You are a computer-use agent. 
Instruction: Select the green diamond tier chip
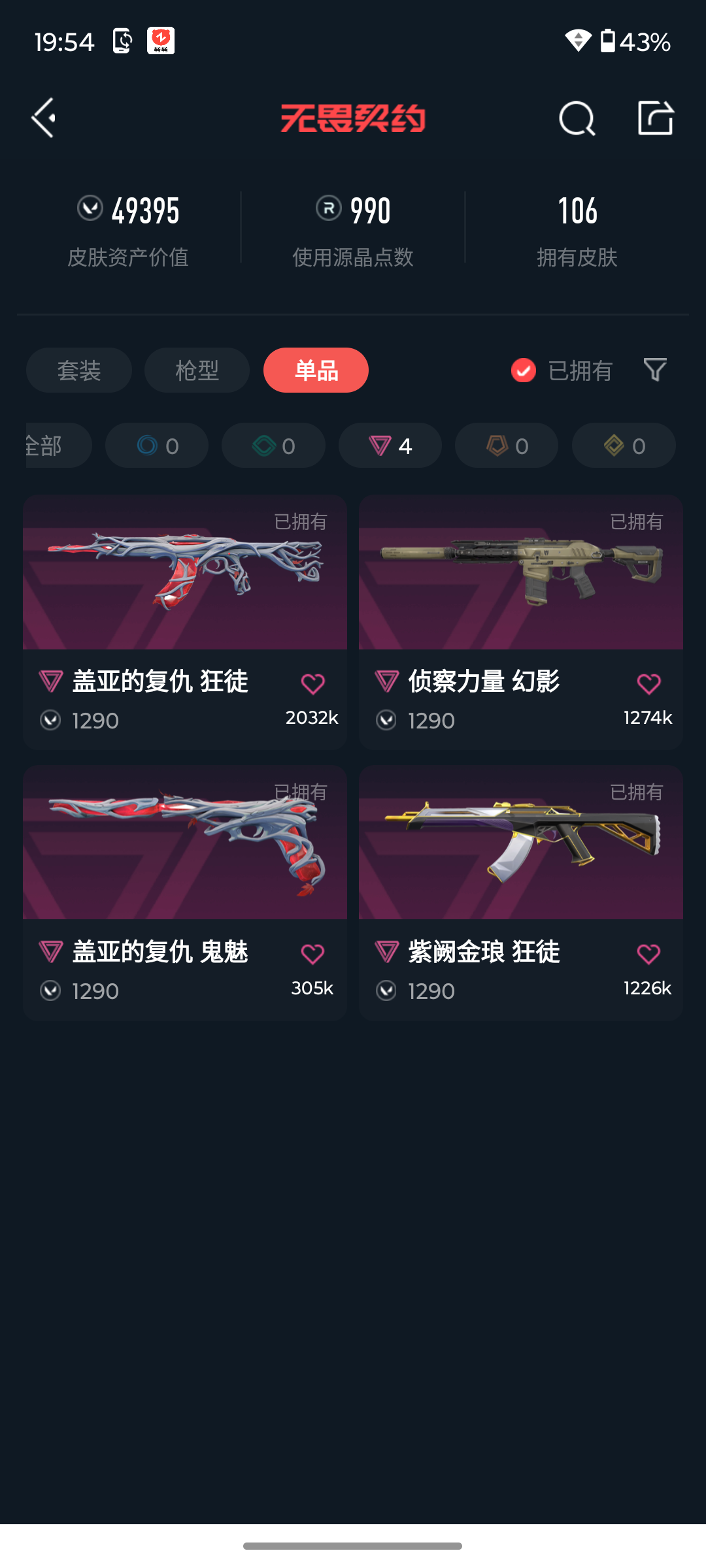click(x=273, y=446)
